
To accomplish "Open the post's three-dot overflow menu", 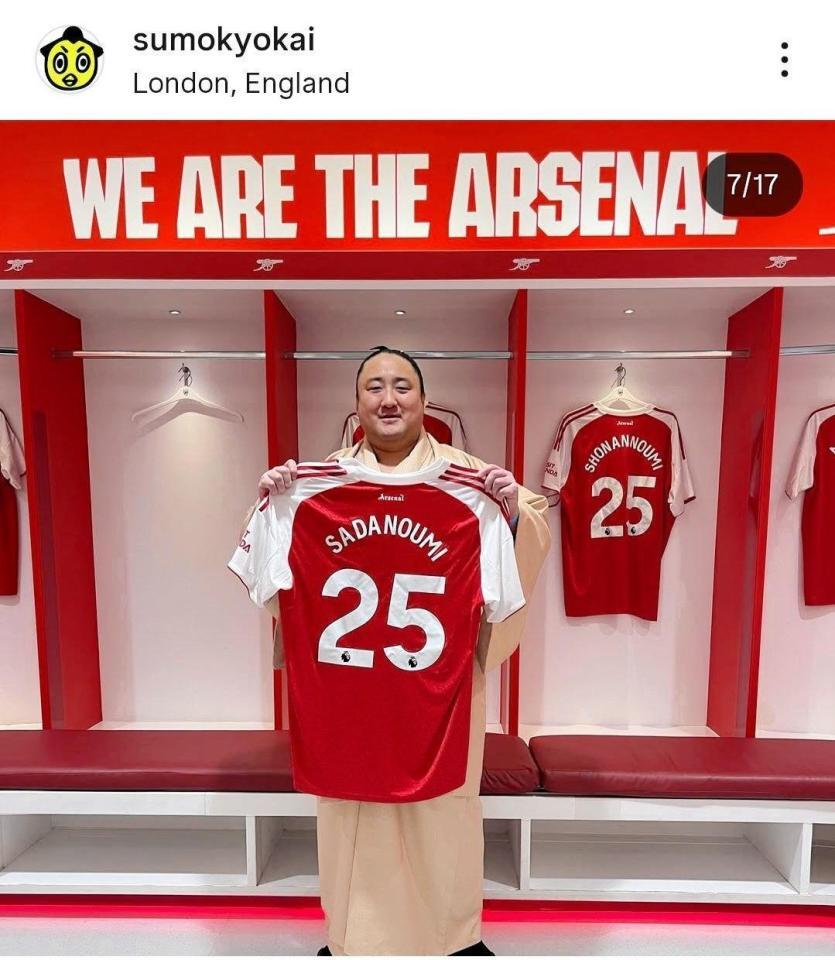I will pyautogui.click(x=784, y=60).
